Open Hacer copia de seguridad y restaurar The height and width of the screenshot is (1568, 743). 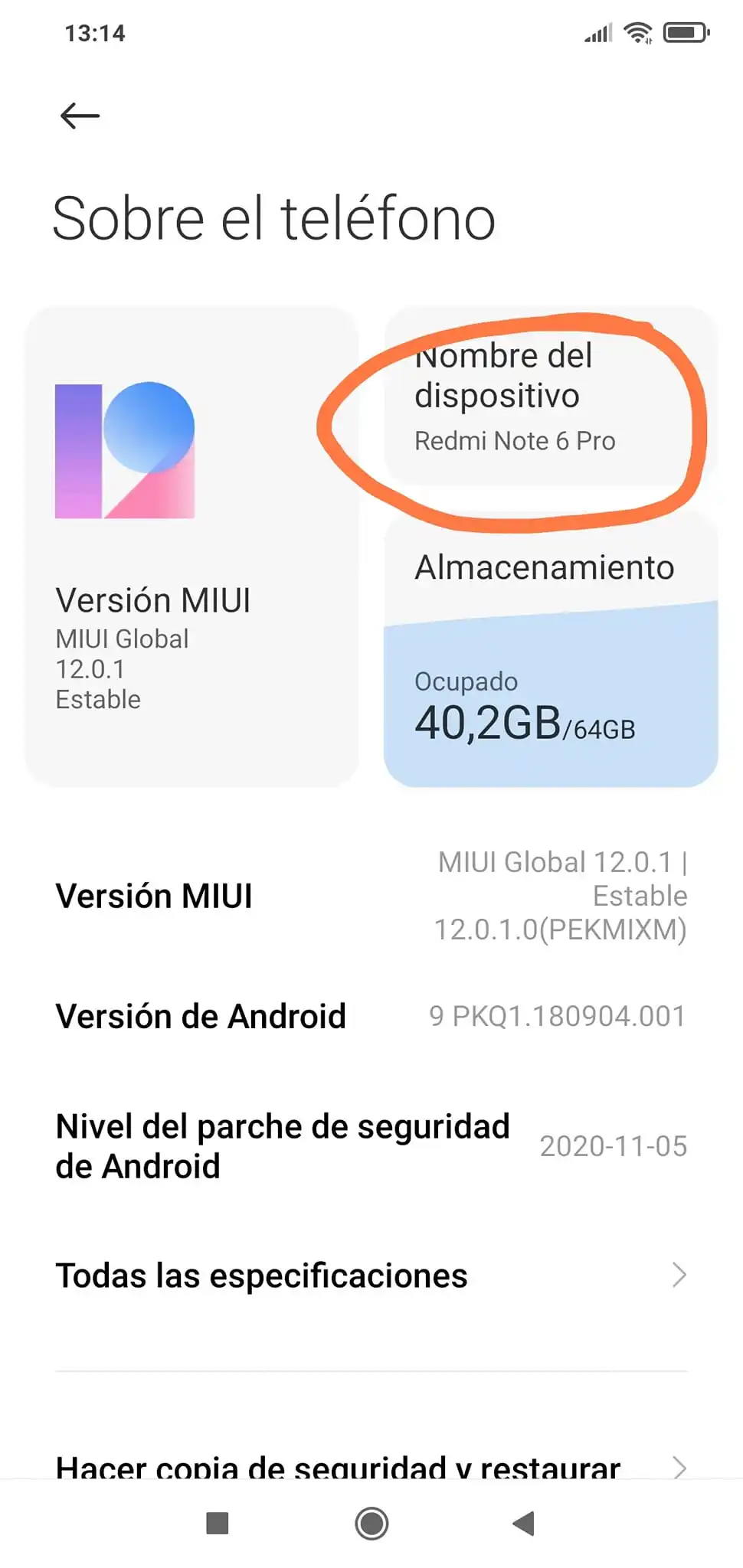pyautogui.click(x=371, y=1467)
